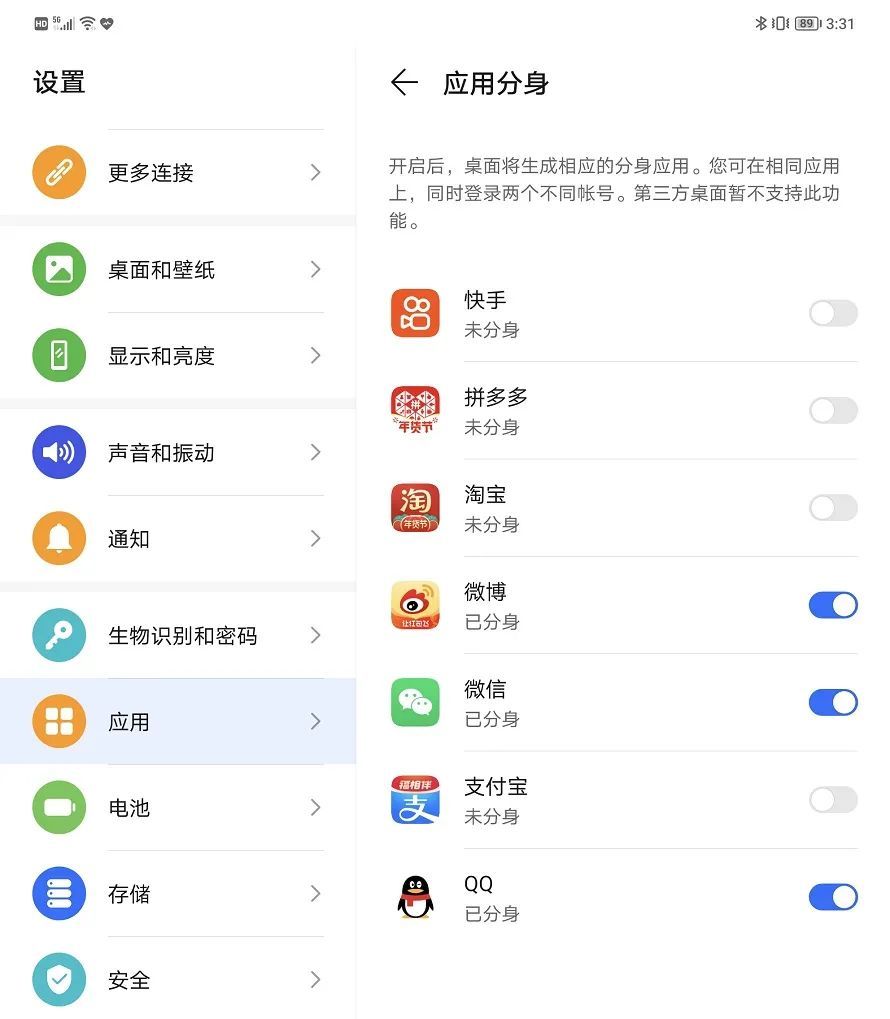Screen dimensions: 890x1019
Task: Open 声音和振动 settings
Action: [x=178, y=452]
